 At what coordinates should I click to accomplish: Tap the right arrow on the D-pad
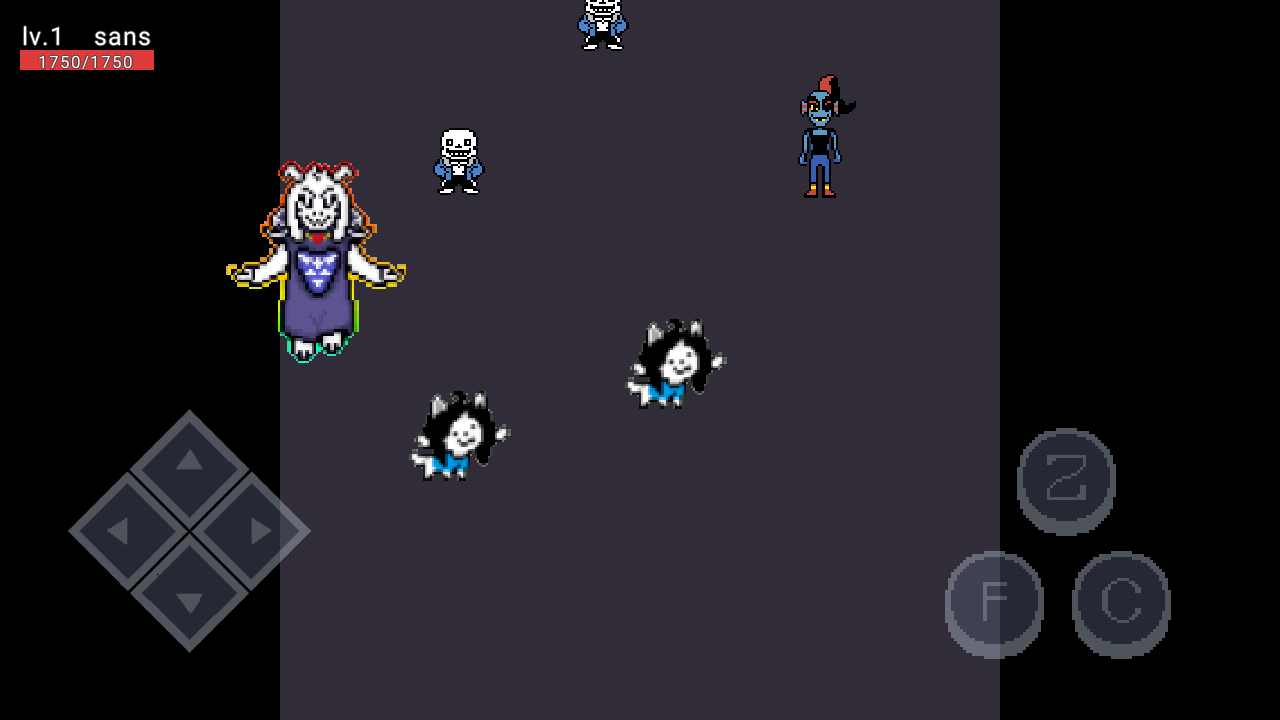258,531
